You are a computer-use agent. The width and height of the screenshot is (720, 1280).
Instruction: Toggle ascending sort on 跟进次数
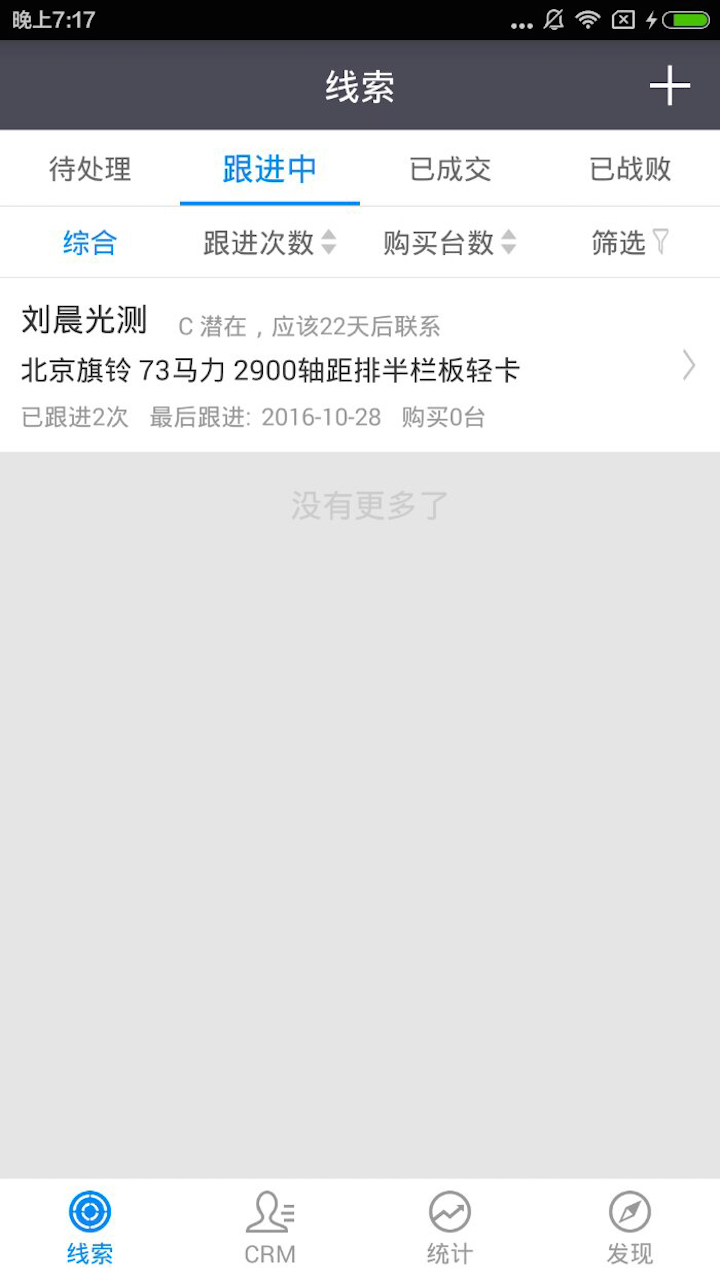point(330,237)
